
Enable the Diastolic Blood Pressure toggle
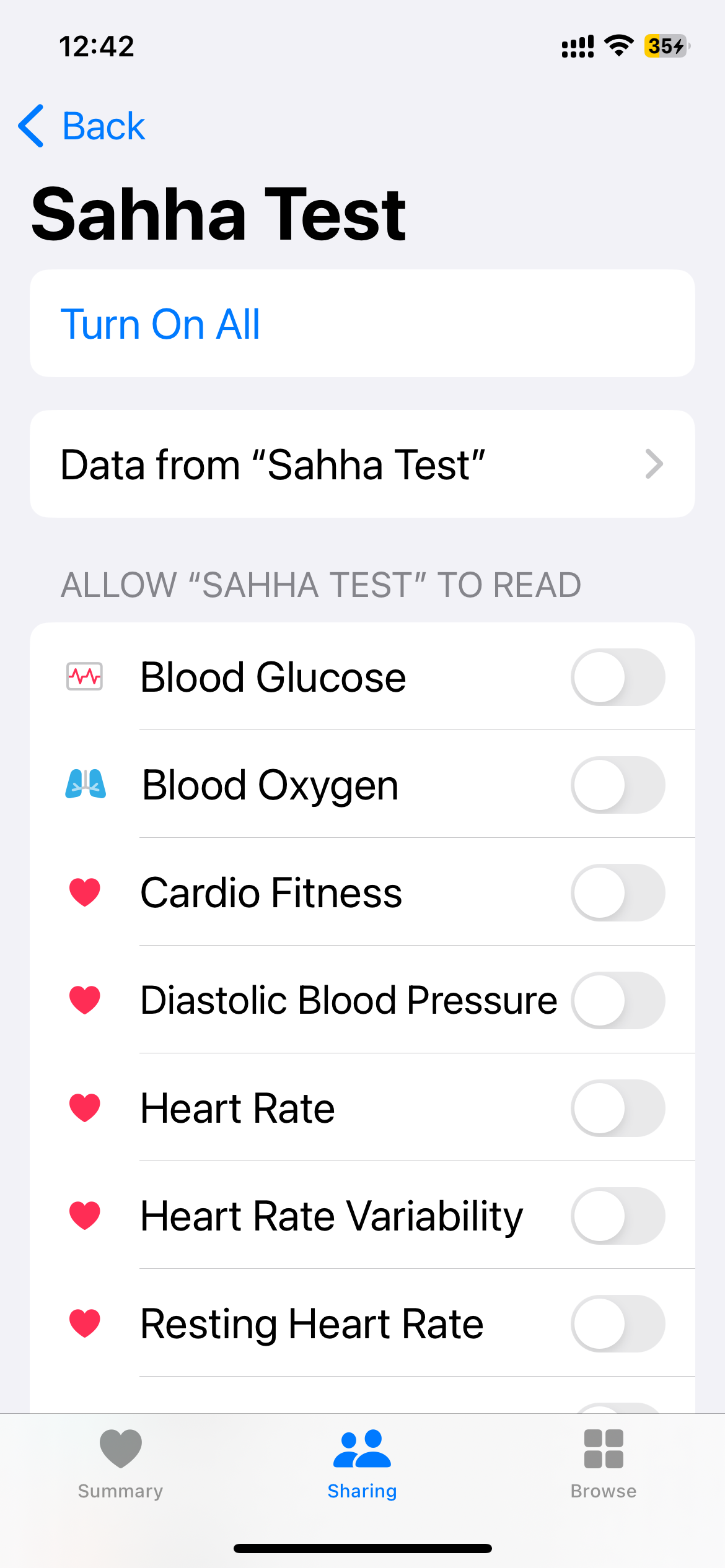(x=618, y=1000)
